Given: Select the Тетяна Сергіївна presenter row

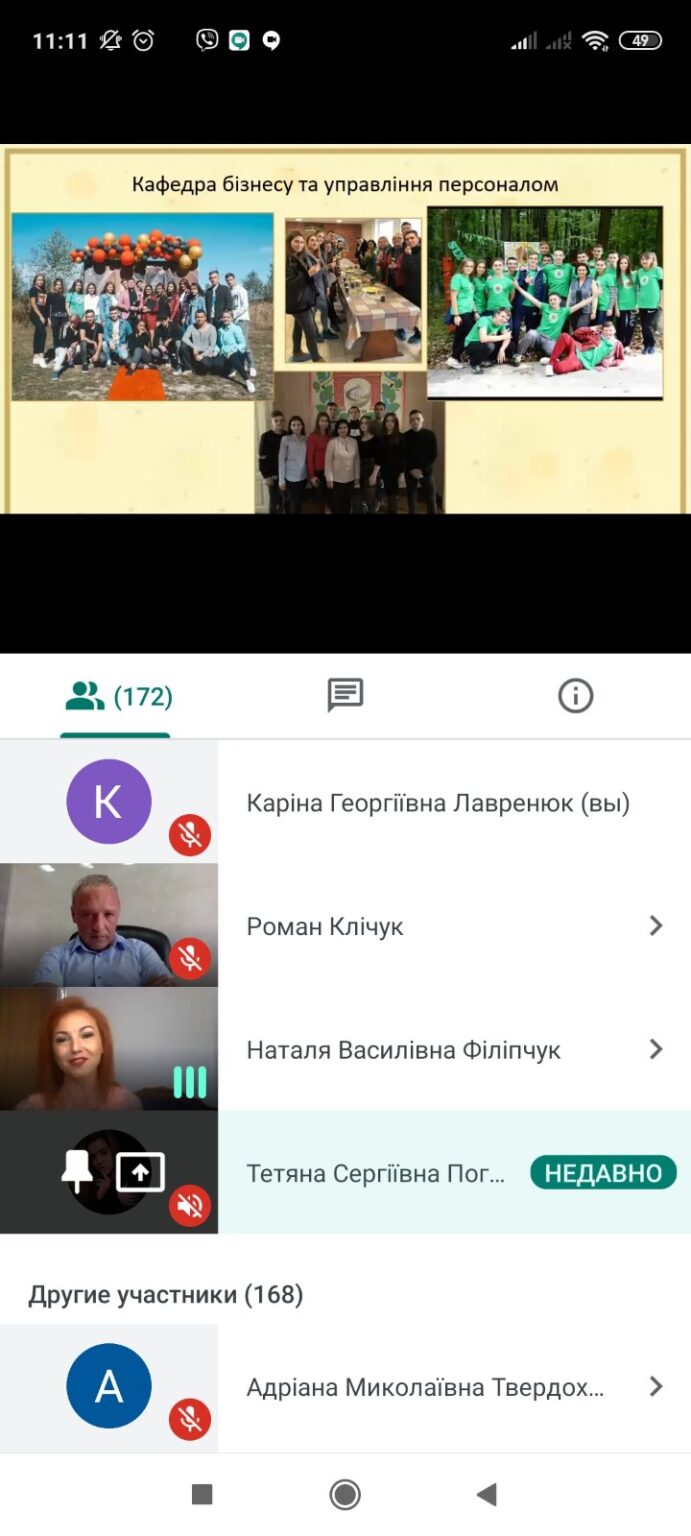Looking at the screenshot, I should (345, 1172).
